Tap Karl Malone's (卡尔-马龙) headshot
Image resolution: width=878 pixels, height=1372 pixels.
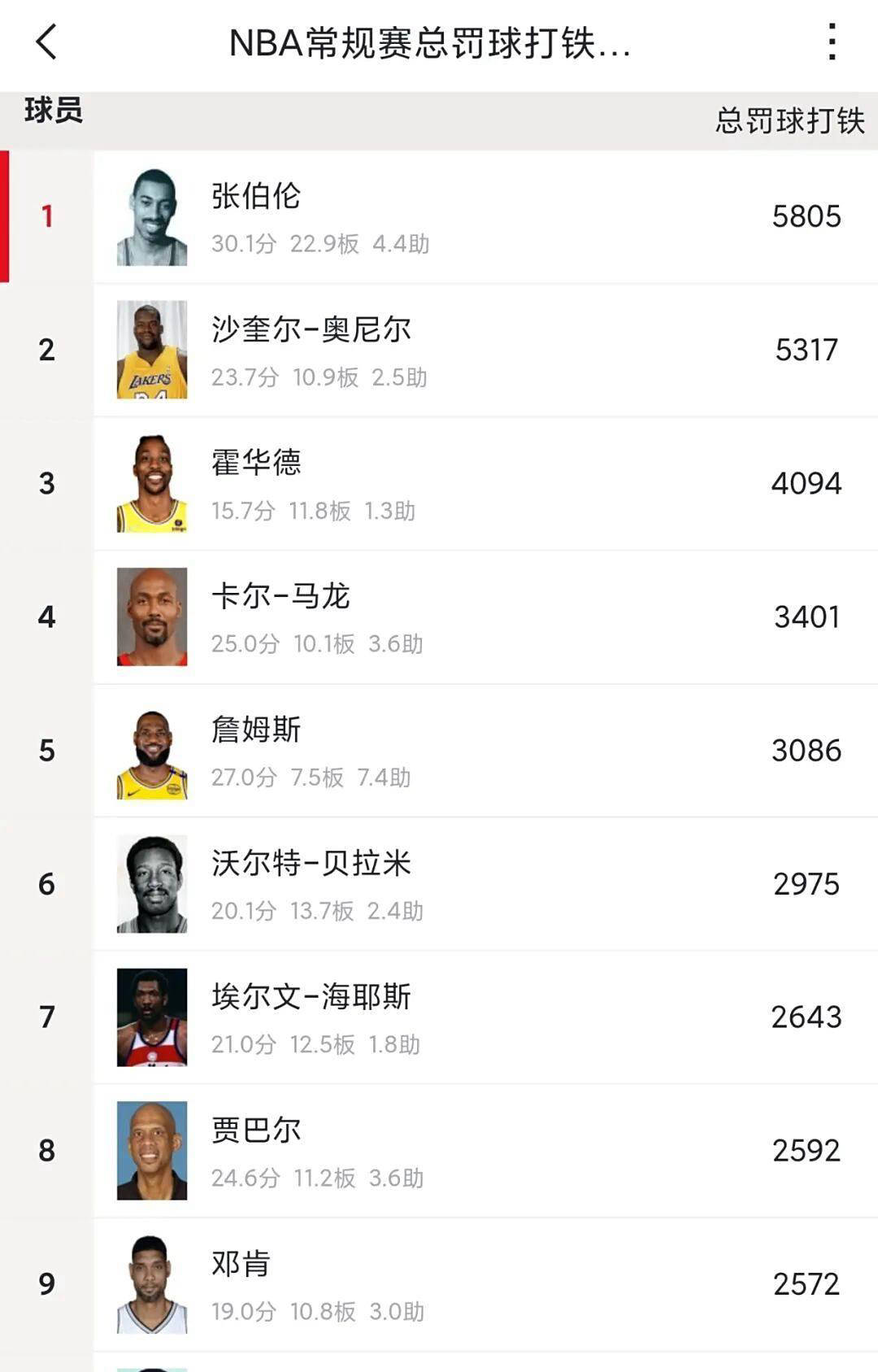[x=153, y=616]
